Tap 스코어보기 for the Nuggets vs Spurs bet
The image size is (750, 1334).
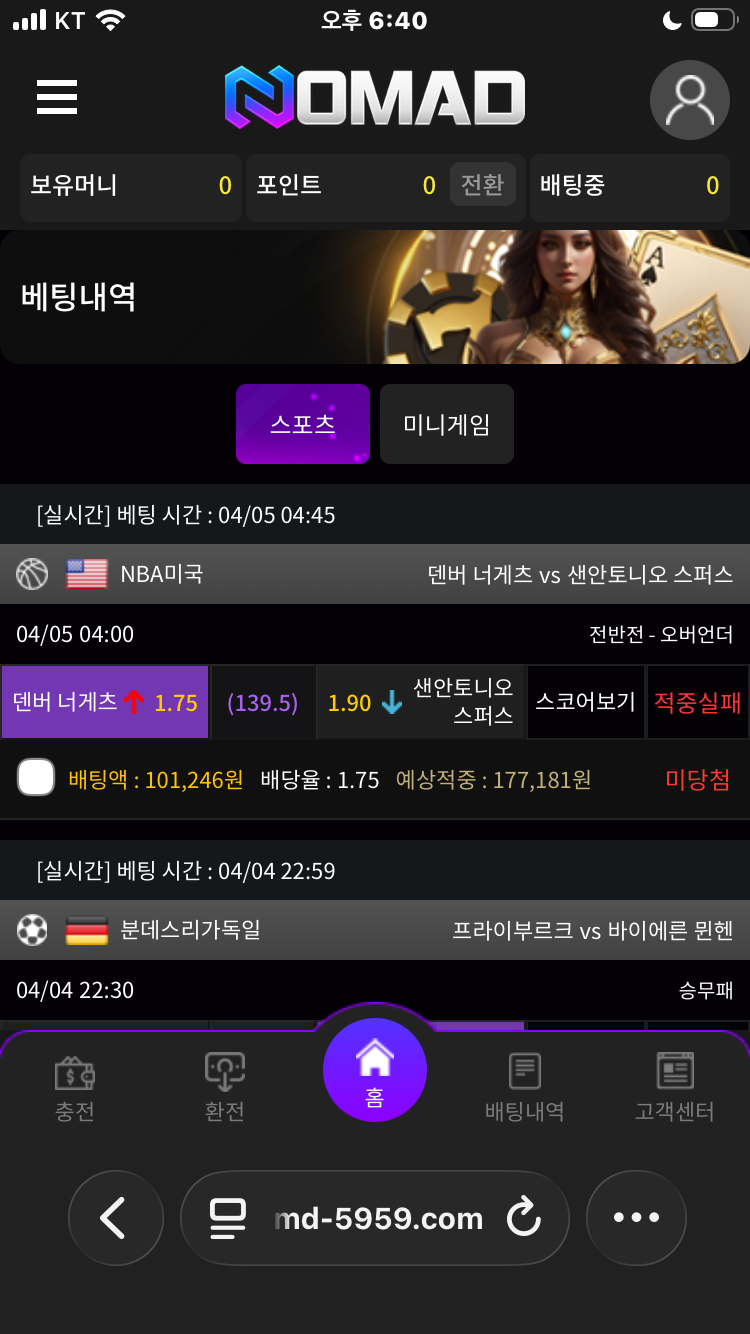585,702
